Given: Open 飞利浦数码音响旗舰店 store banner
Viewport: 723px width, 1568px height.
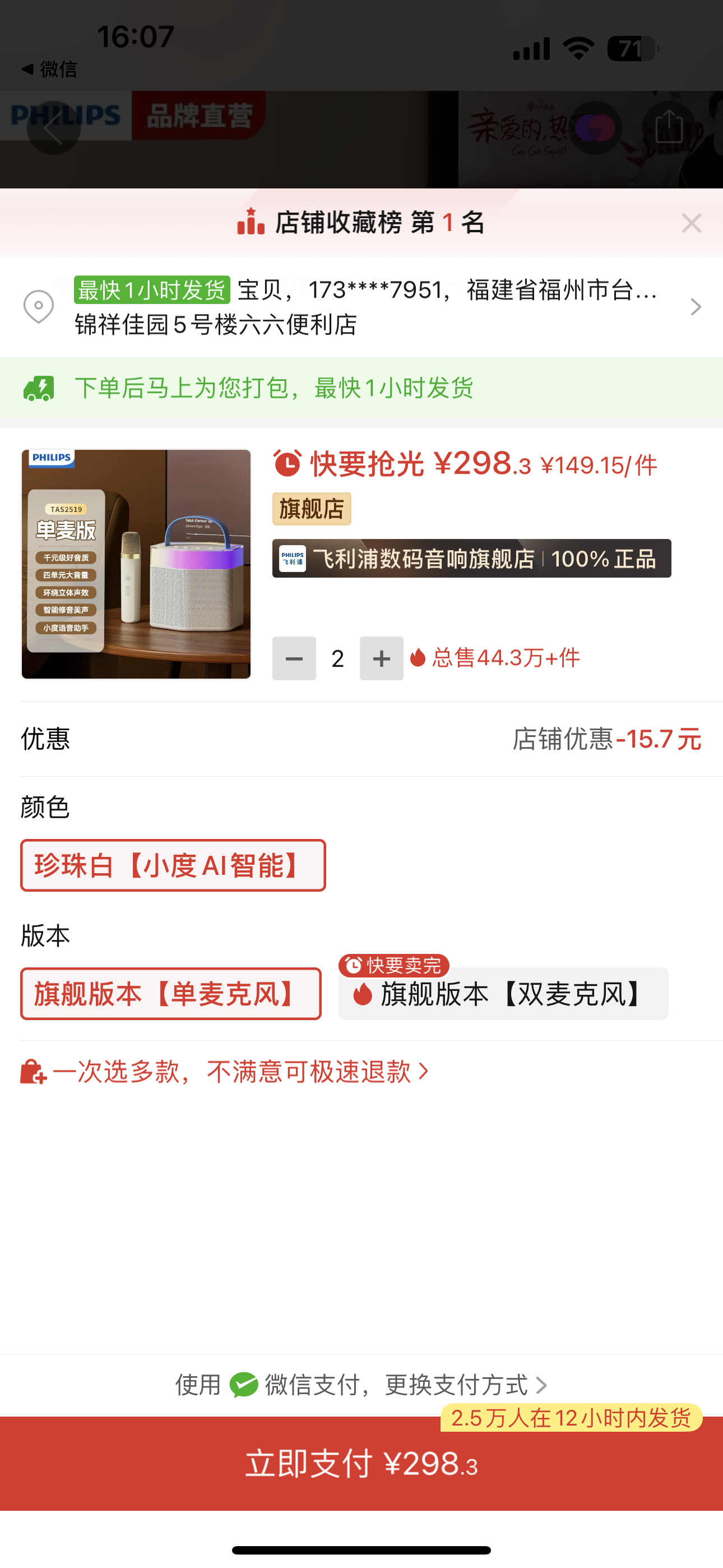Looking at the screenshot, I should (471, 558).
